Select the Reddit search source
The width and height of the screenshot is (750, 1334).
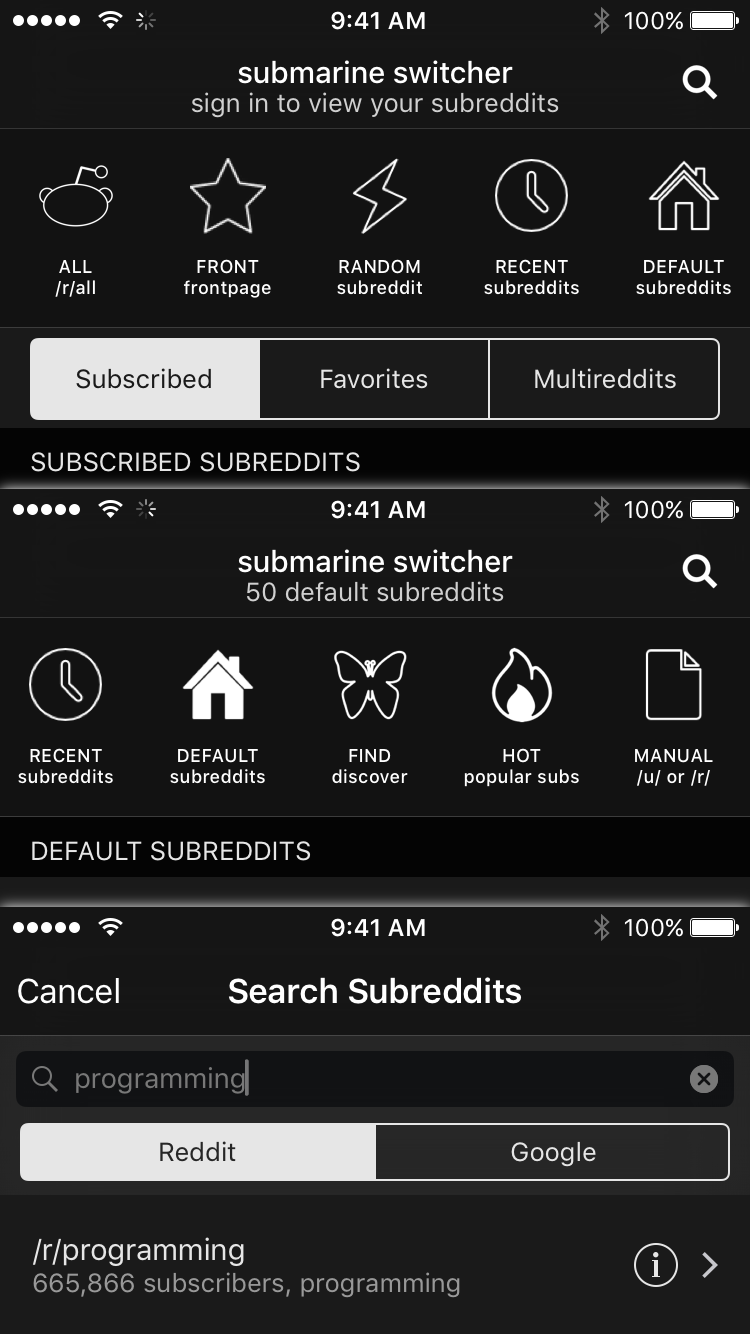click(x=198, y=1152)
